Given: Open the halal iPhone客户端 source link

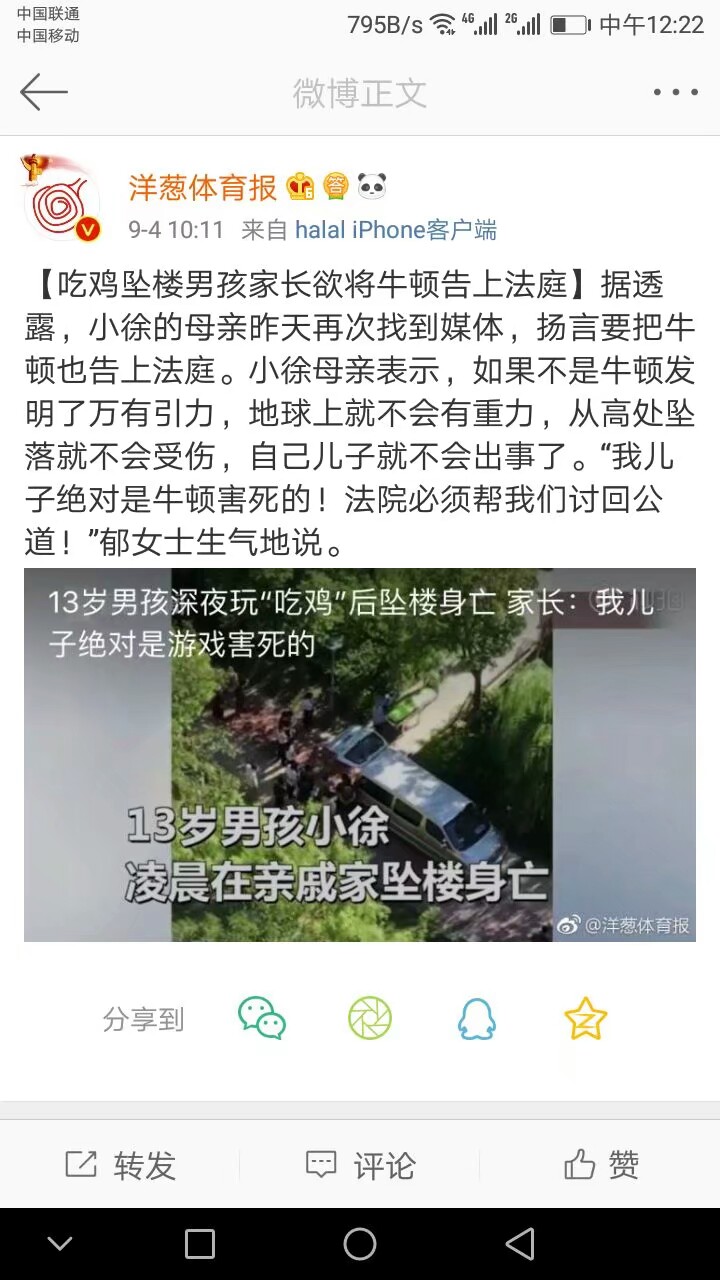Looking at the screenshot, I should tap(395, 230).
